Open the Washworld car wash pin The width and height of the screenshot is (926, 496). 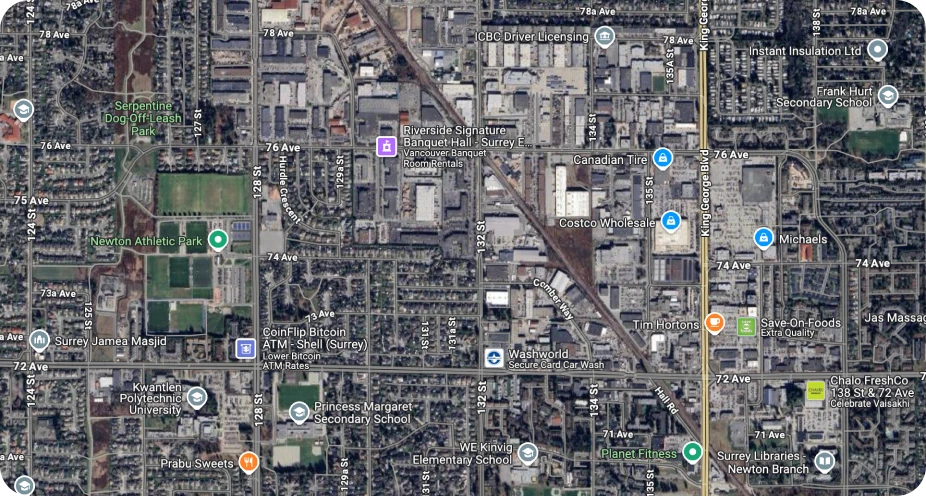pyautogui.click(x=494, y=357)
